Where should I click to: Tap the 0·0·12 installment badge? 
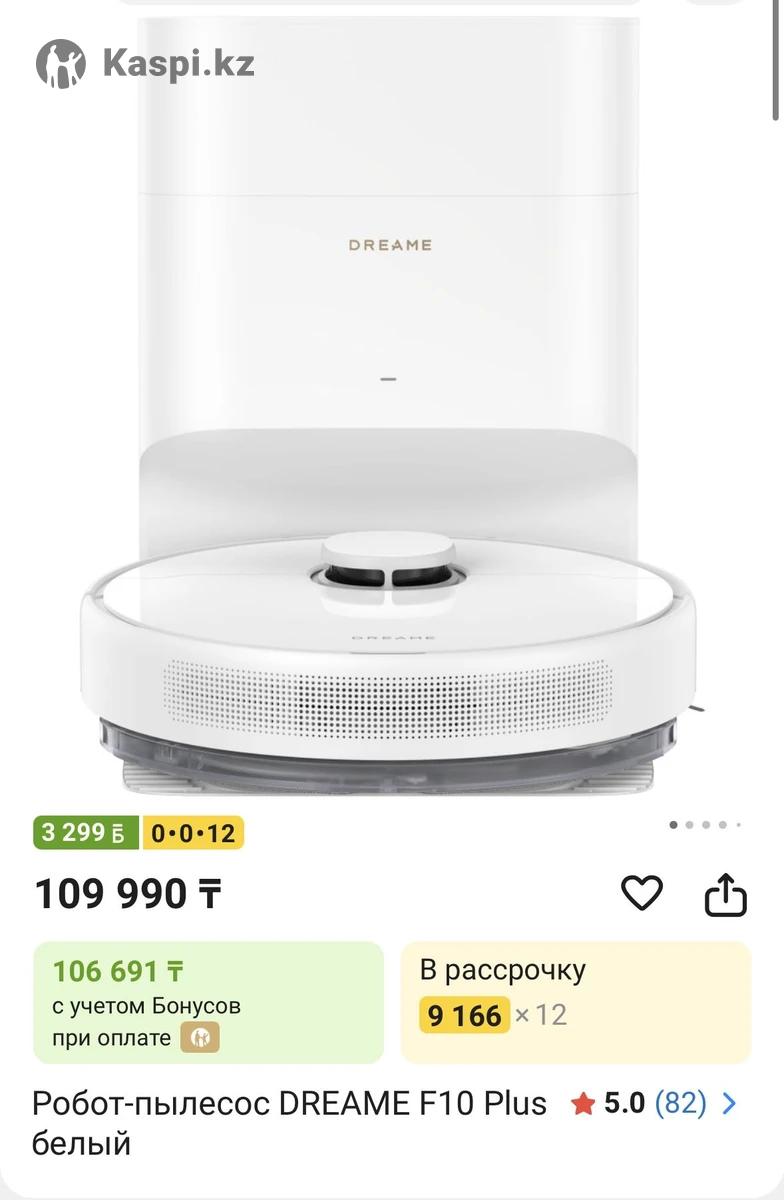(194, 833)
